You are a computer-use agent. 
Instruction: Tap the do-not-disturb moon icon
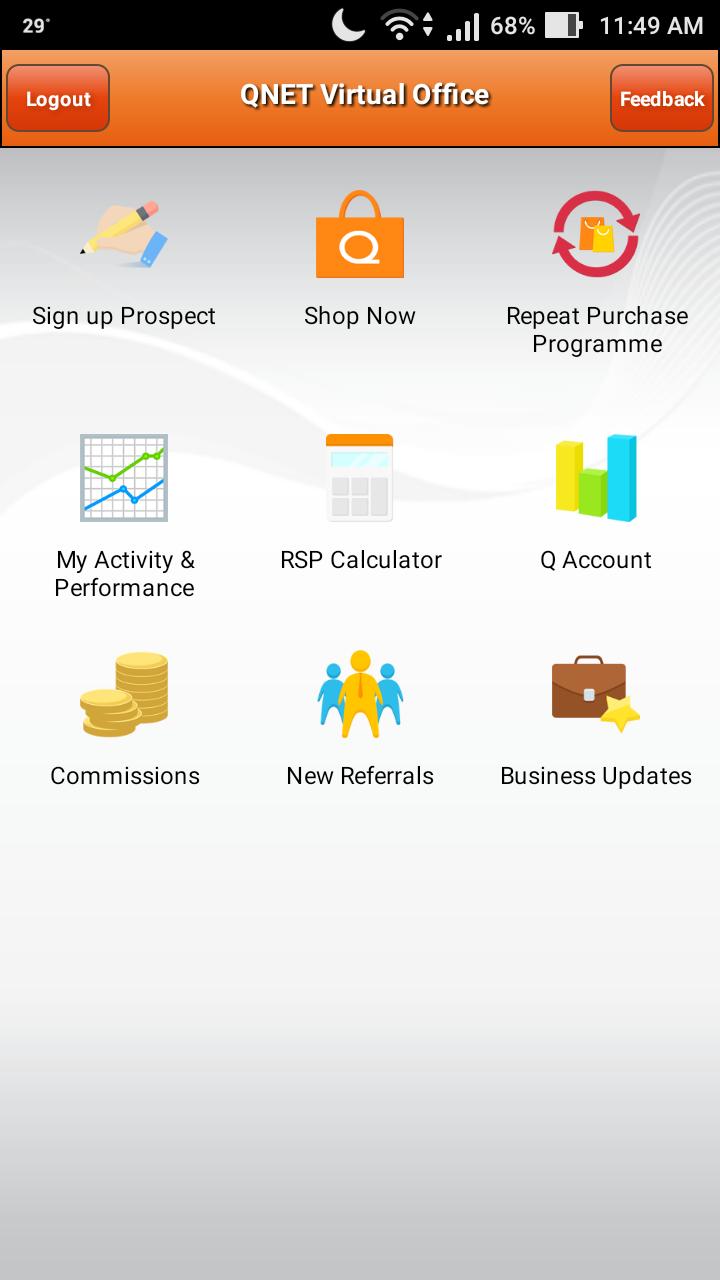coord(349,24)
